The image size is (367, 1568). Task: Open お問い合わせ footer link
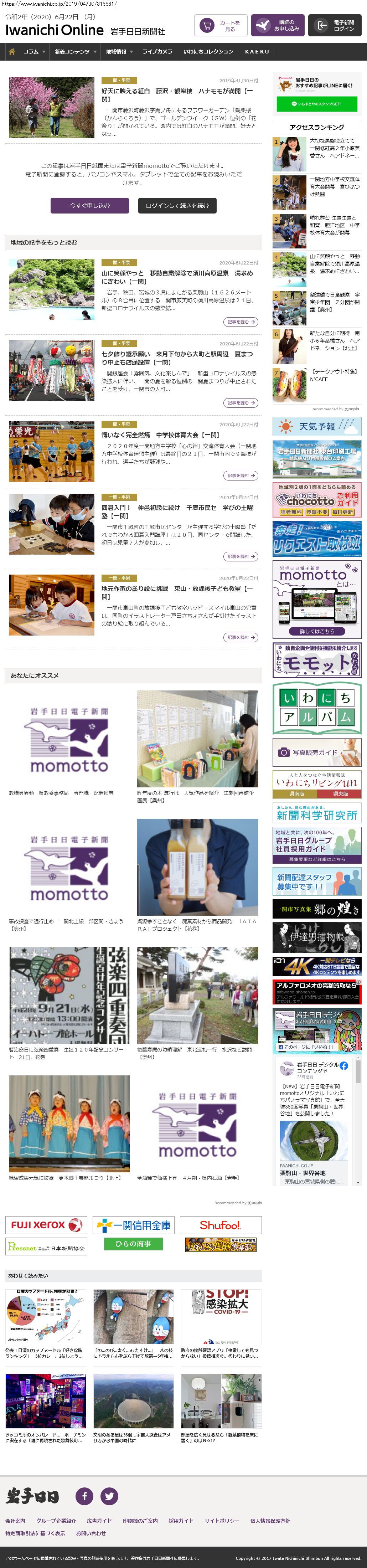[x=91, y=1533]
